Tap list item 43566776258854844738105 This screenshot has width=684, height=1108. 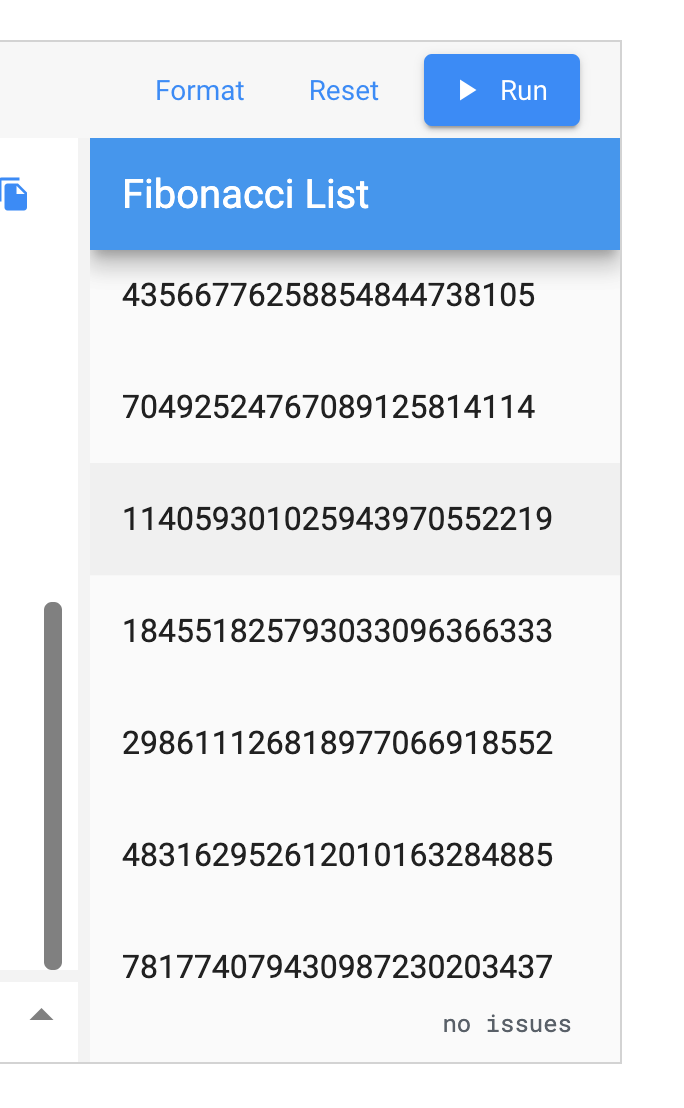[355, 295]
